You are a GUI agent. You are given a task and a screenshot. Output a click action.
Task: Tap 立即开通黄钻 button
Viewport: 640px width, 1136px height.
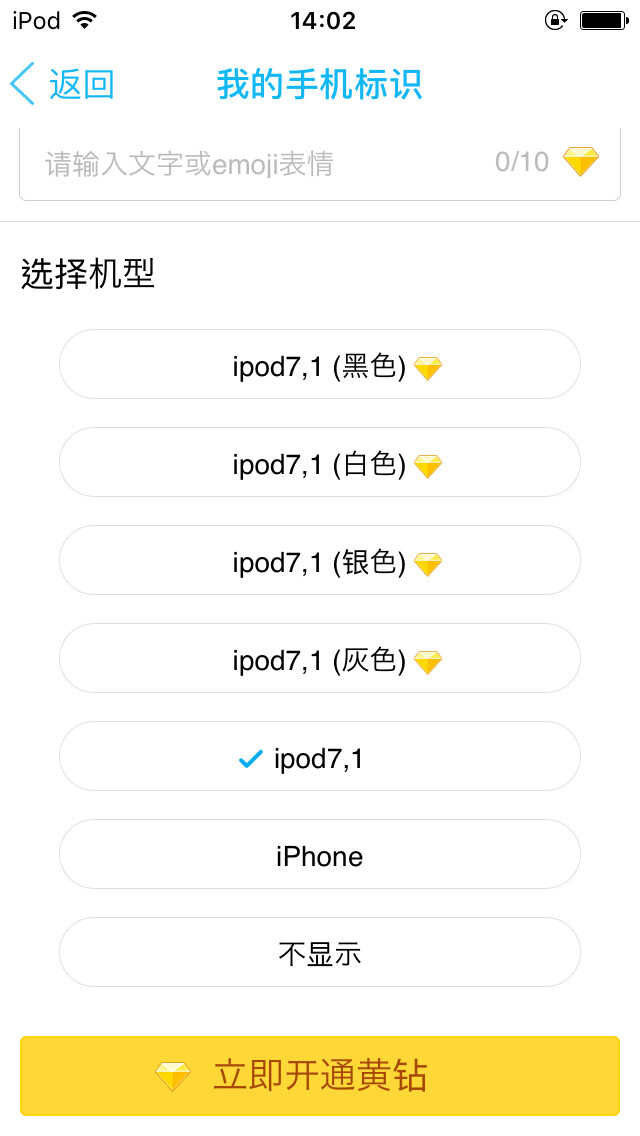click(x=320, y=1076)
